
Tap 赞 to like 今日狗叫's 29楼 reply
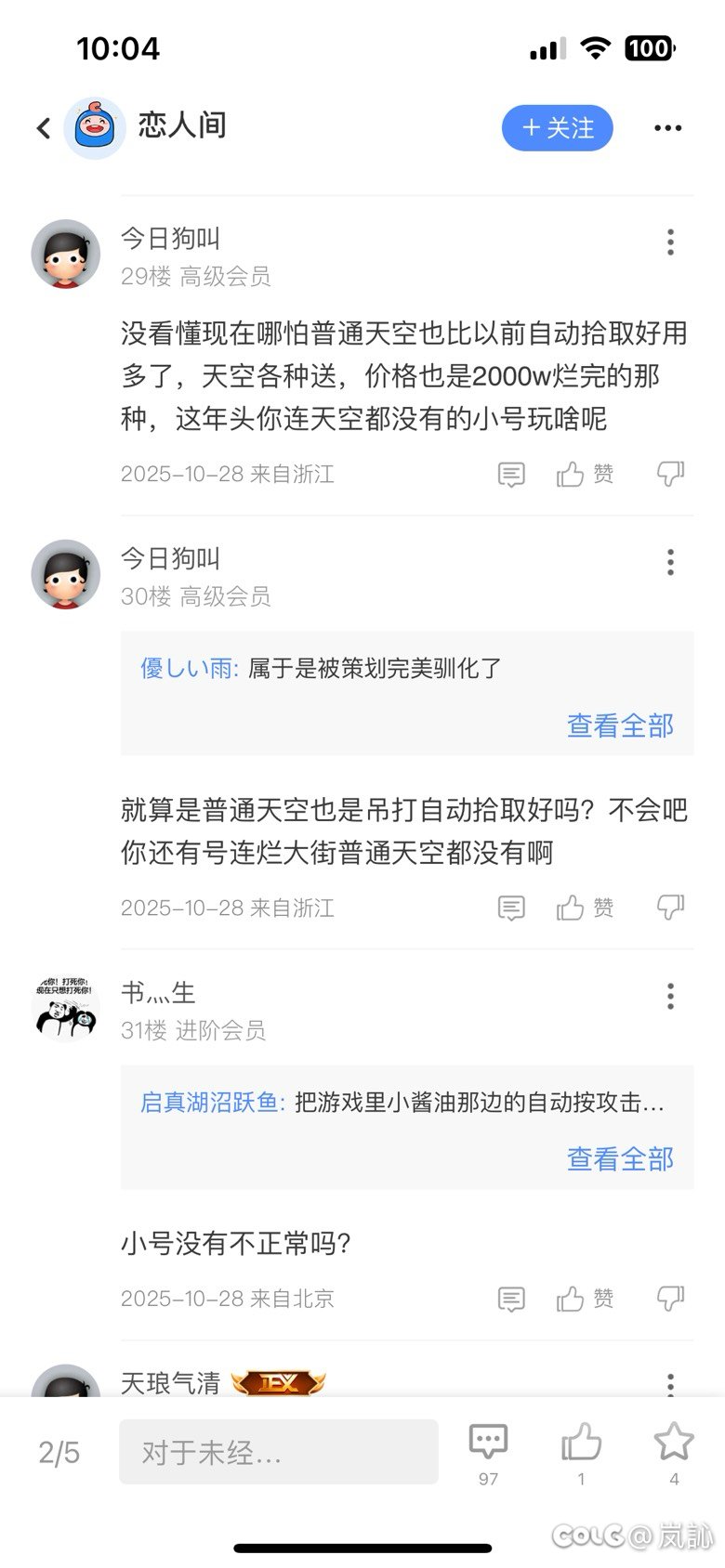pyautogui.click(x=584, y=474)
